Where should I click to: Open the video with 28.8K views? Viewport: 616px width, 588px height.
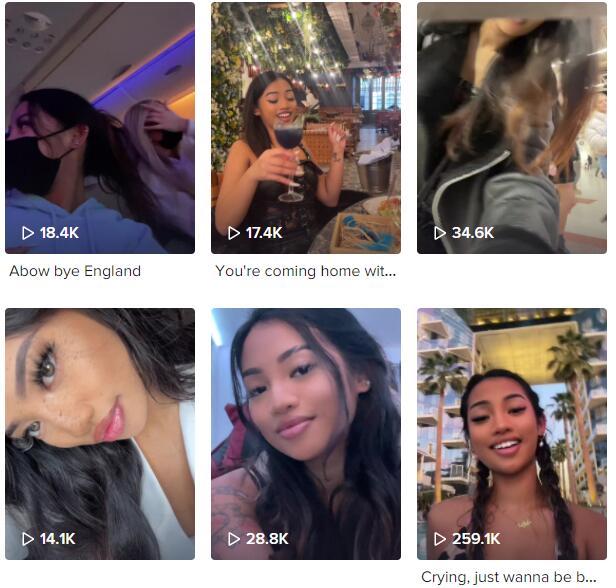305,433
